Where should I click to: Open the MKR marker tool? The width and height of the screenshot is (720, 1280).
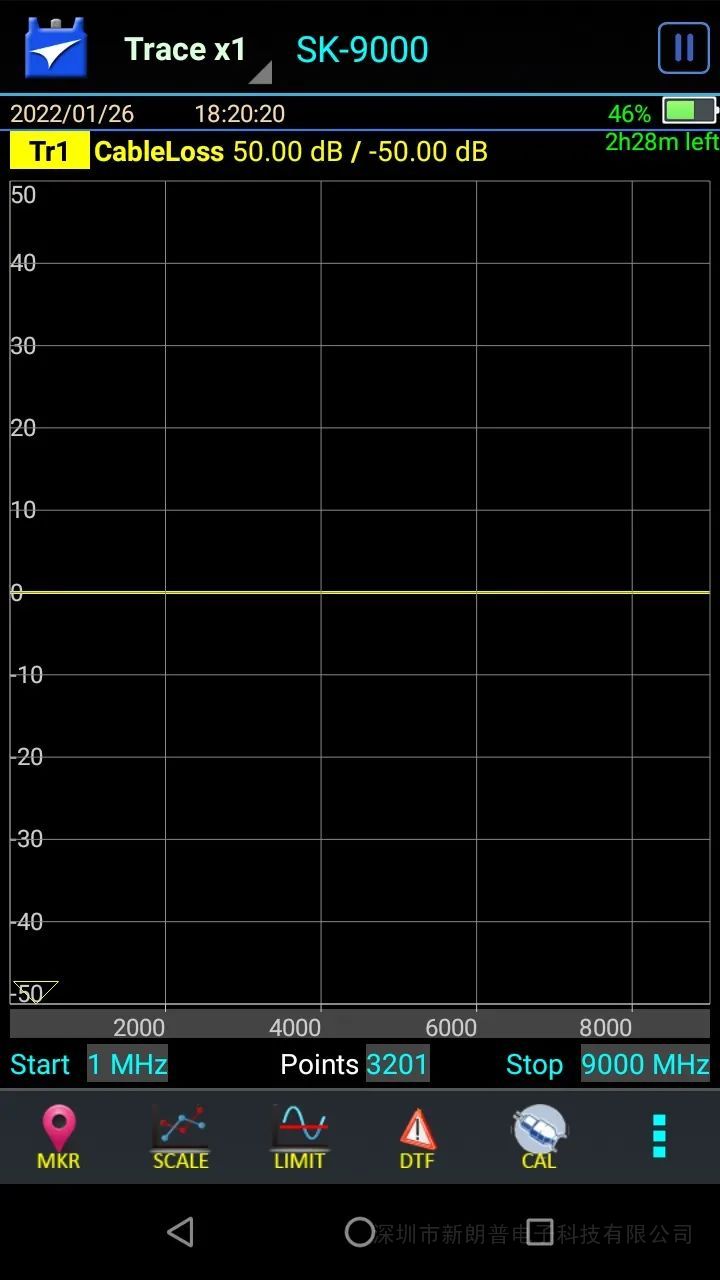point(59,1137)
